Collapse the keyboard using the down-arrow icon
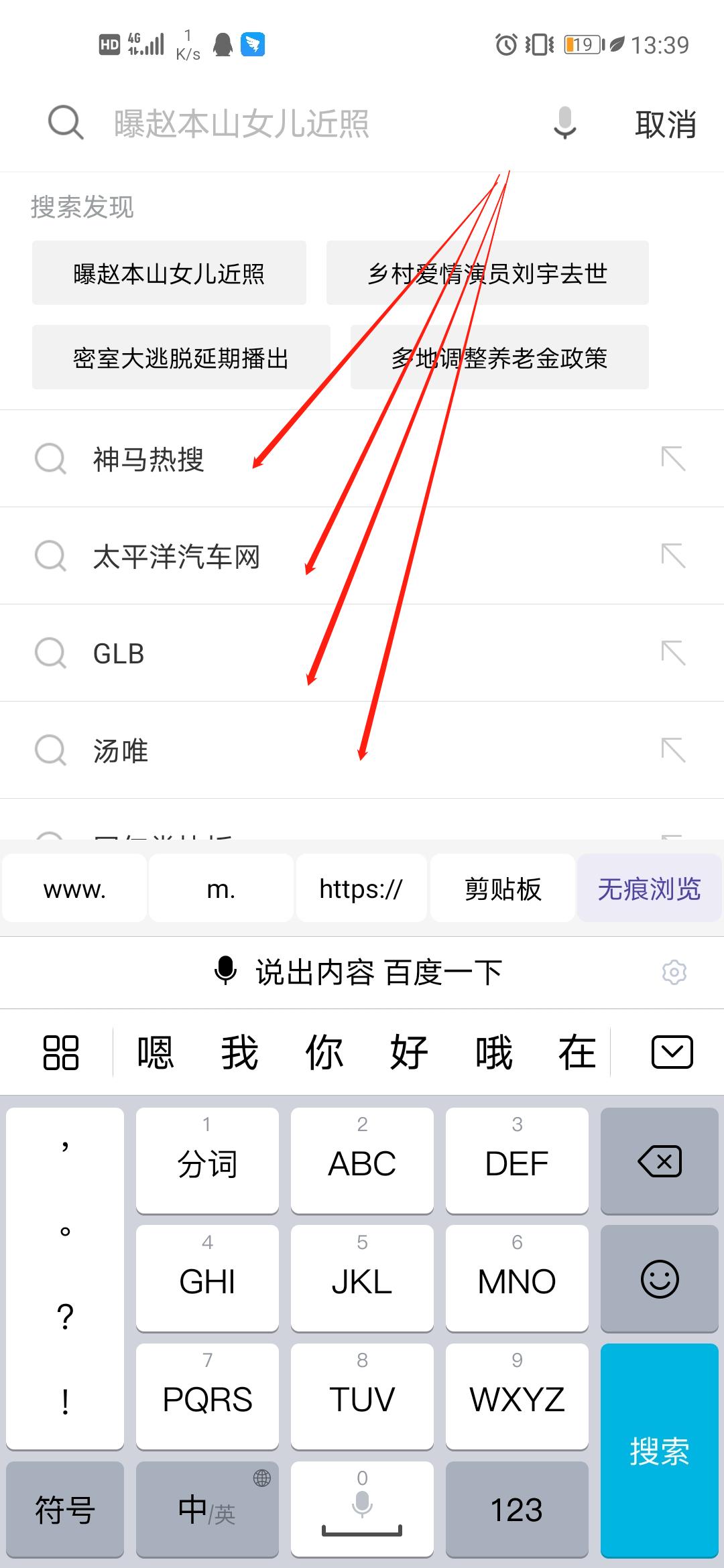This screenshot has height=1568, width=724. tap(672, 1052)
